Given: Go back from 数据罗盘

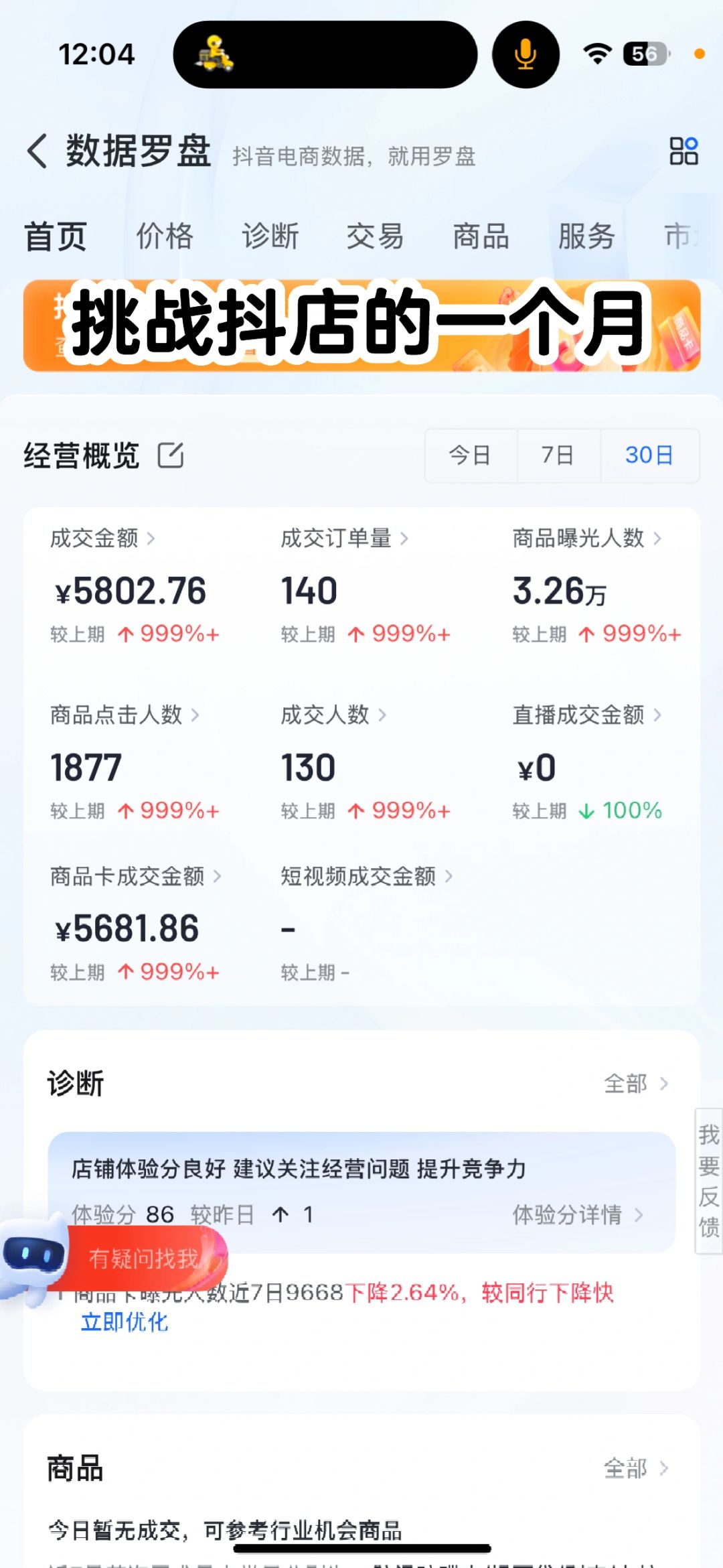Looking at the screenshot, I should click(x=37, y=151).
